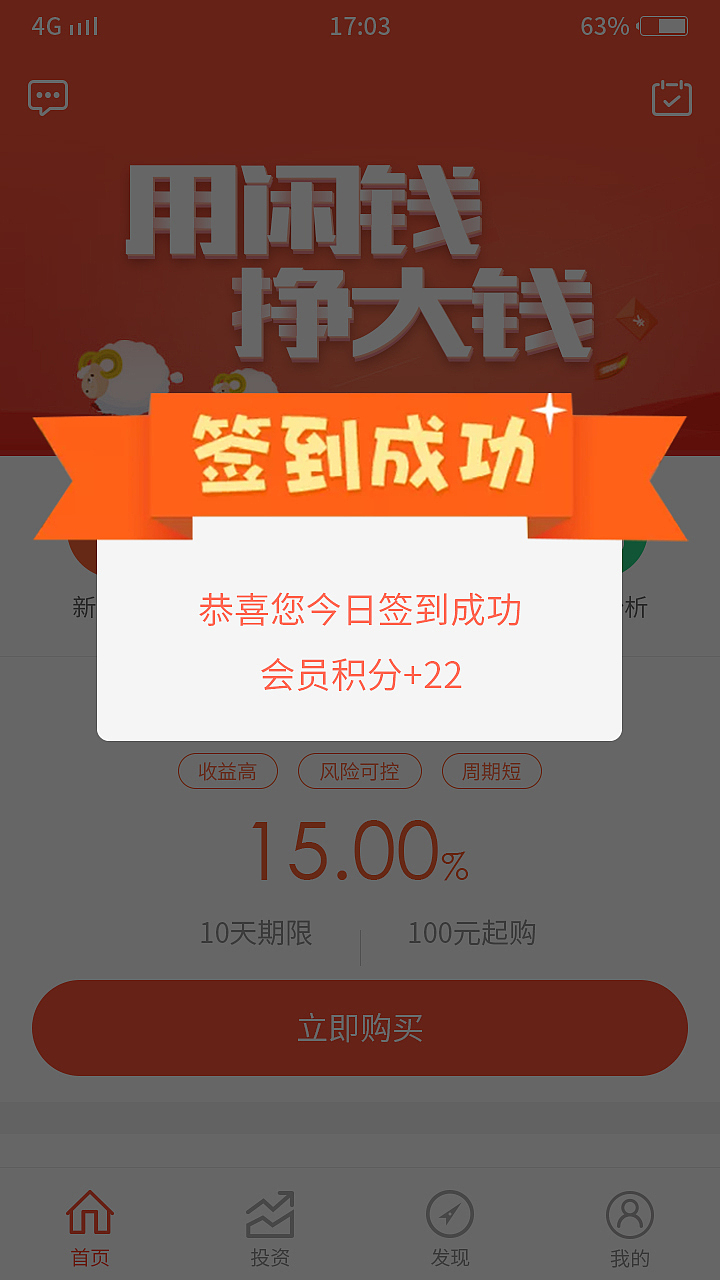
Task: Select the 首页 home icon
Action: point(89,1213)
